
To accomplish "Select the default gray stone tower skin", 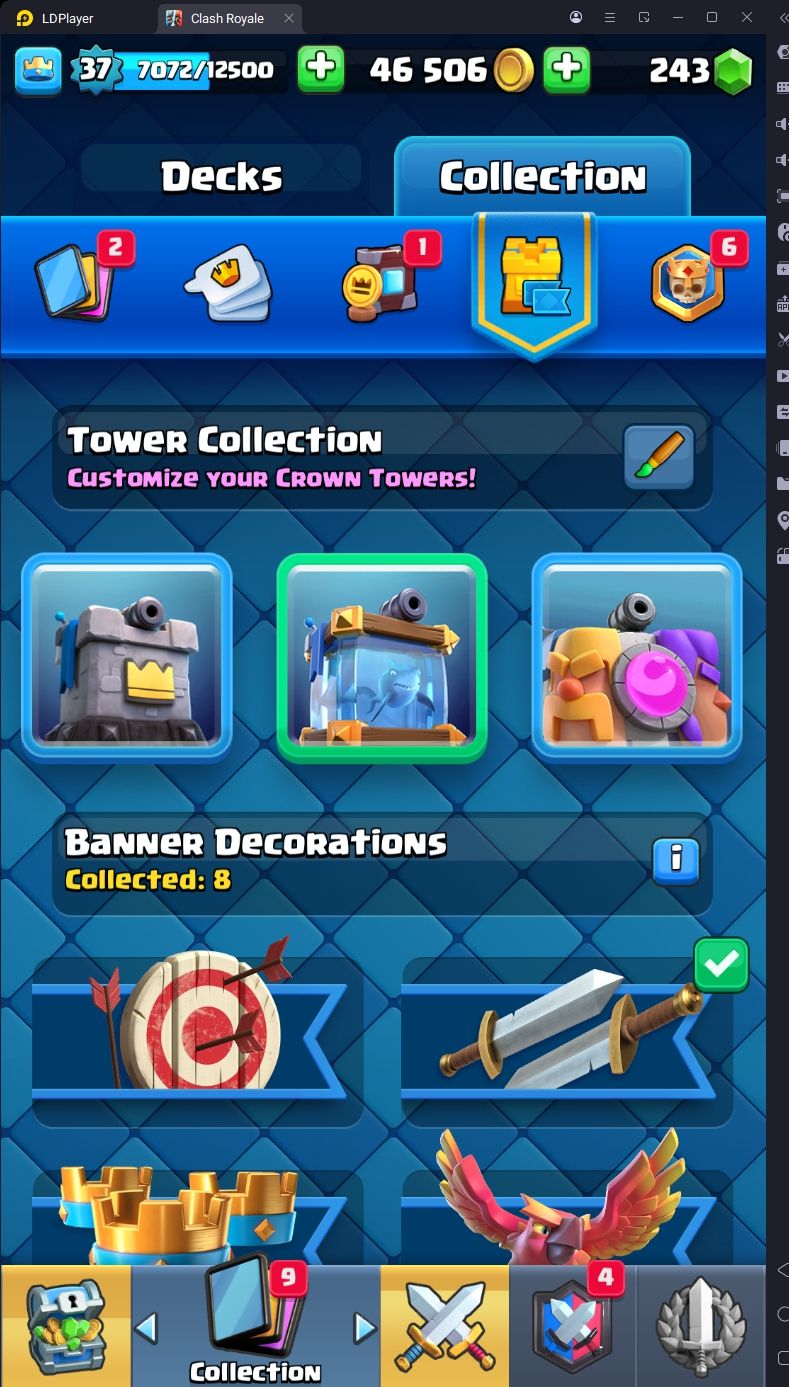I will tap(127, 657).
